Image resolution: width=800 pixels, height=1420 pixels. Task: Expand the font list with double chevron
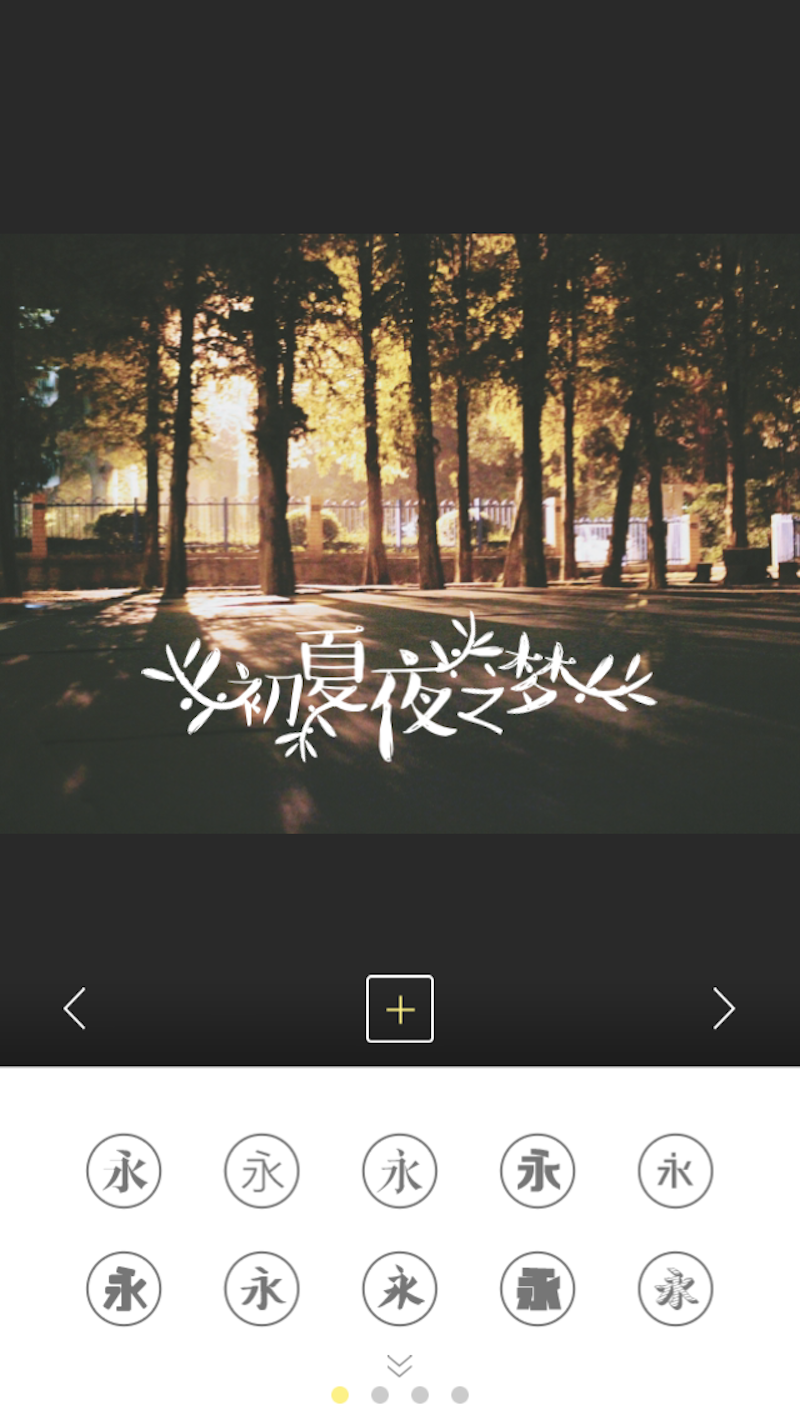pyautogui.click(x=400, y=1364)
